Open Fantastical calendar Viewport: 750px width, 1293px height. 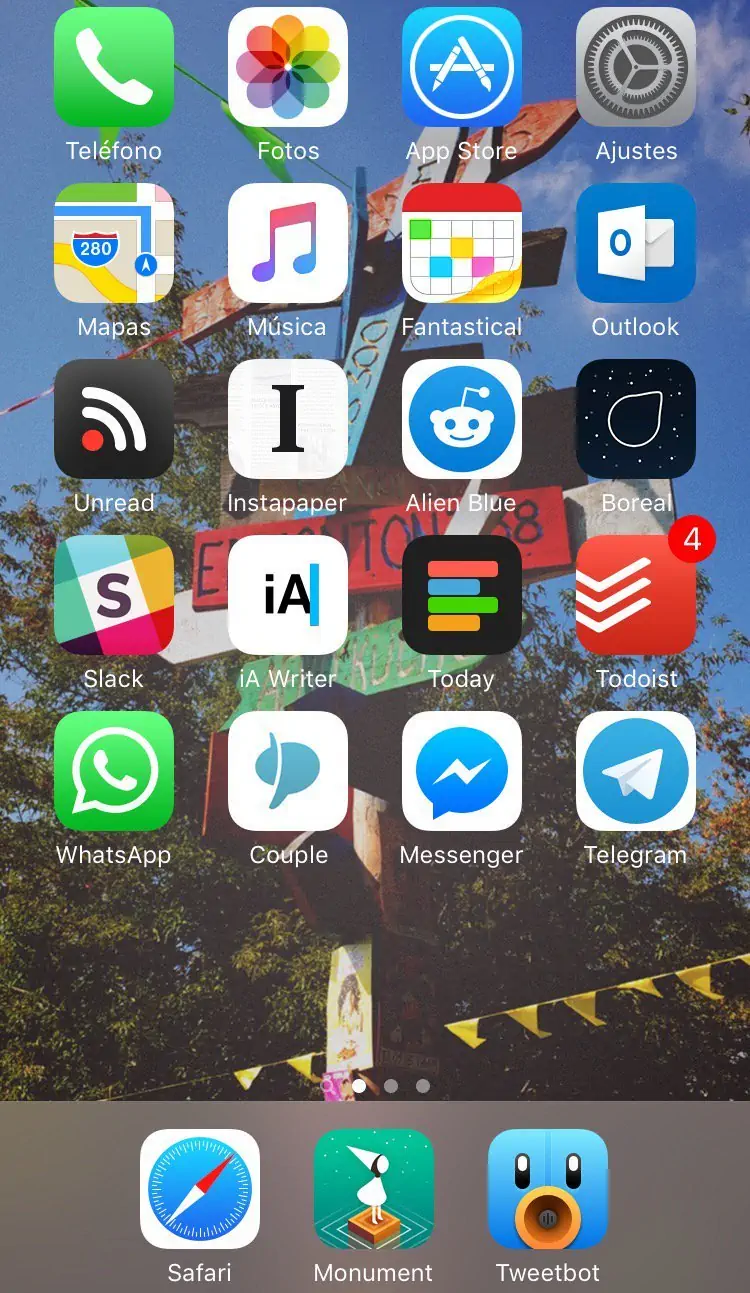coord(462,243)
